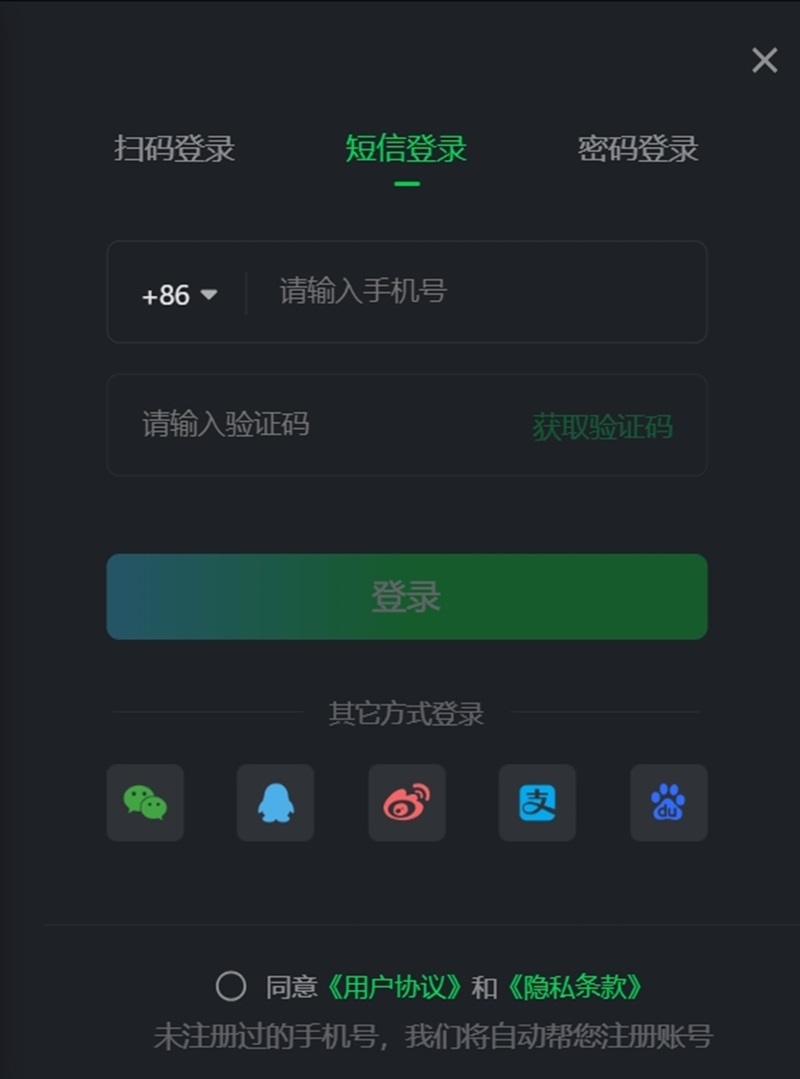Select the 短信登录 tab
This screenshot has width=800, height=1079.
(406, 149)
